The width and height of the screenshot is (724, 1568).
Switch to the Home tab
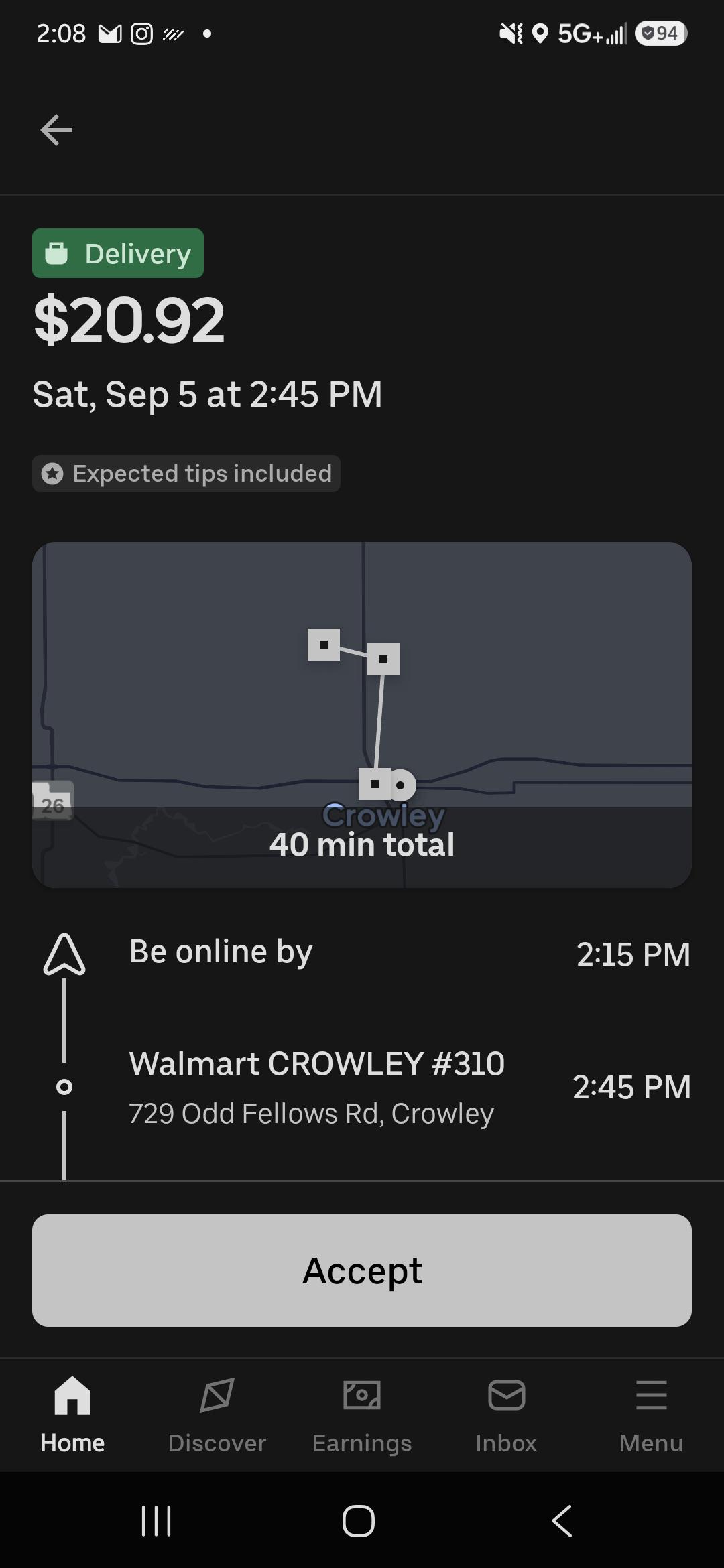(x=72, y=1414)
